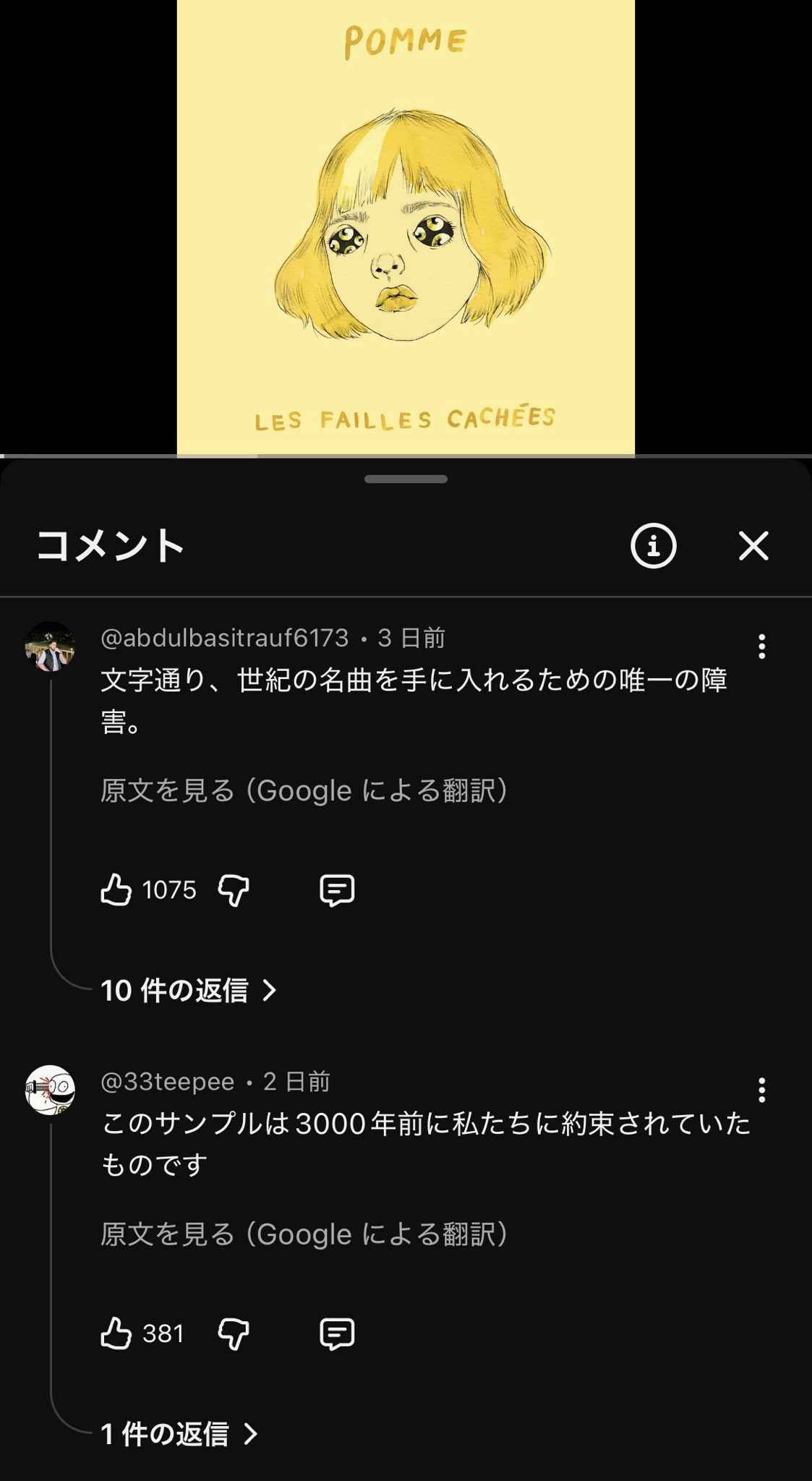The width and height of the screenshot is (812, 1481).
Task: View original text of @33teepee's comment
Action: click(304, 1234)
